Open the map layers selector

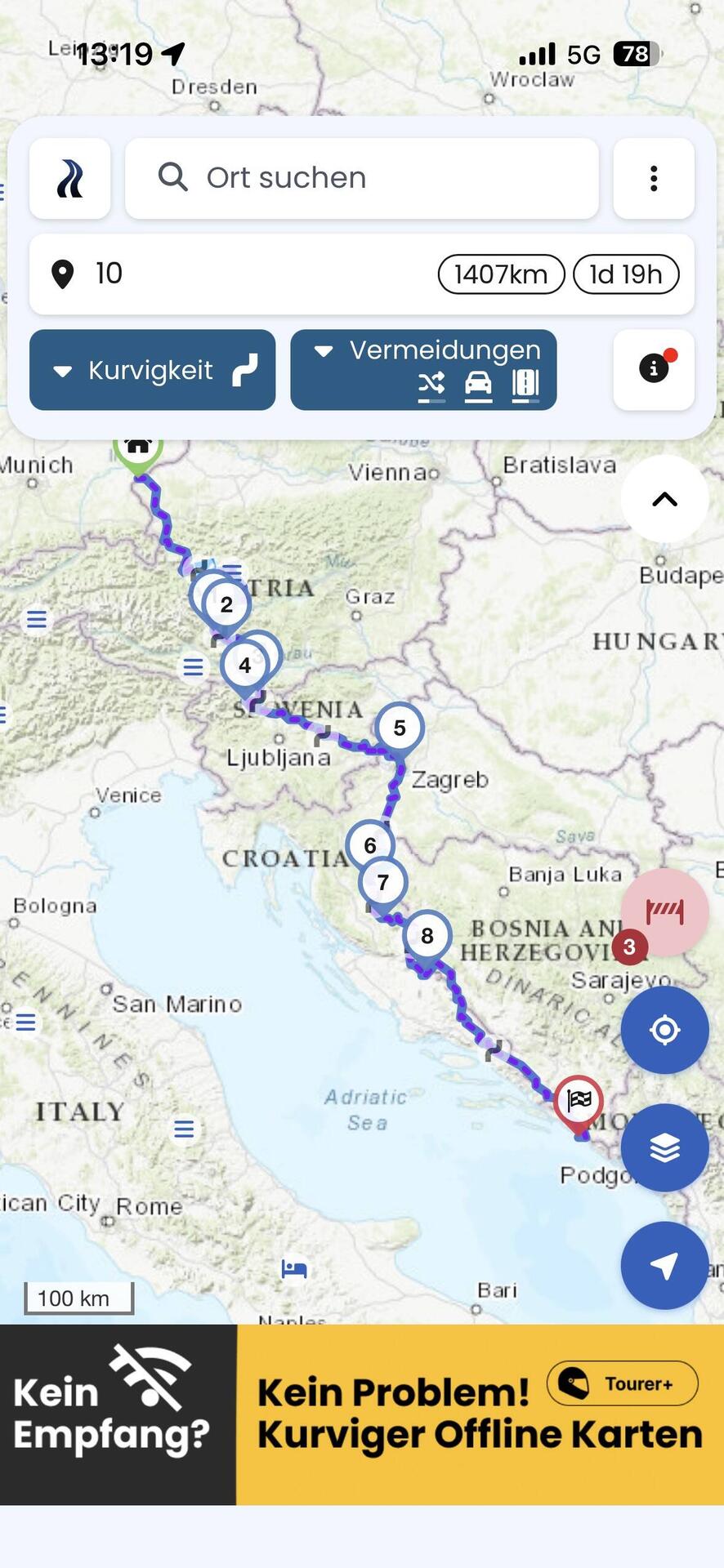(x=664, y=1147)
